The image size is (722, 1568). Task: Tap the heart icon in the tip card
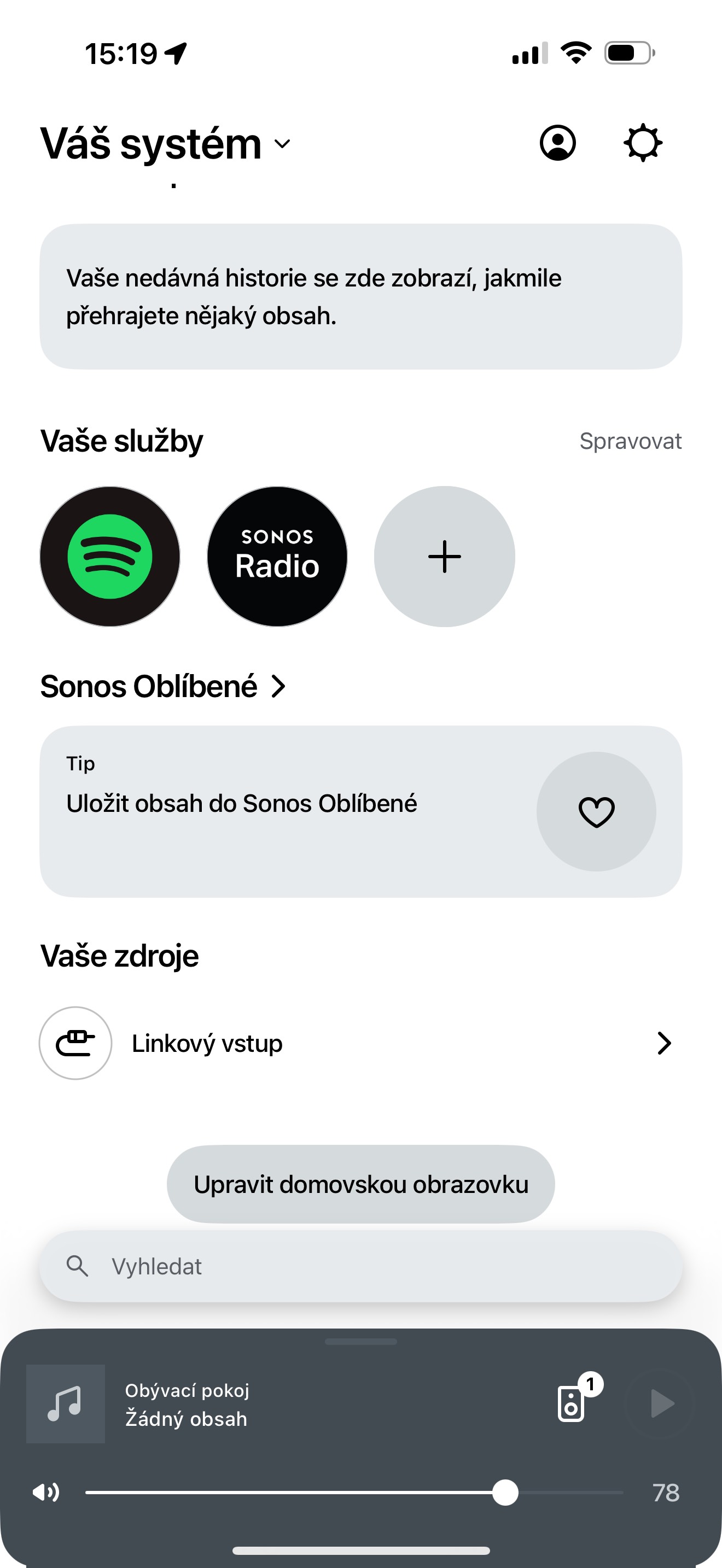[596, 811]
